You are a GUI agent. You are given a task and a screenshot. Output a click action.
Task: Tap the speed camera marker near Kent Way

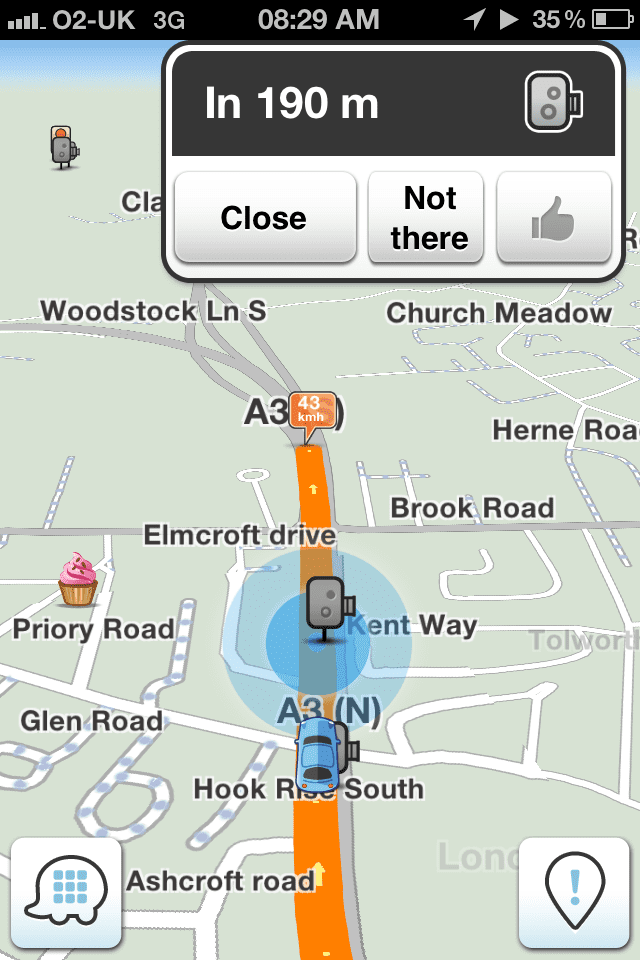click(325, 605)
